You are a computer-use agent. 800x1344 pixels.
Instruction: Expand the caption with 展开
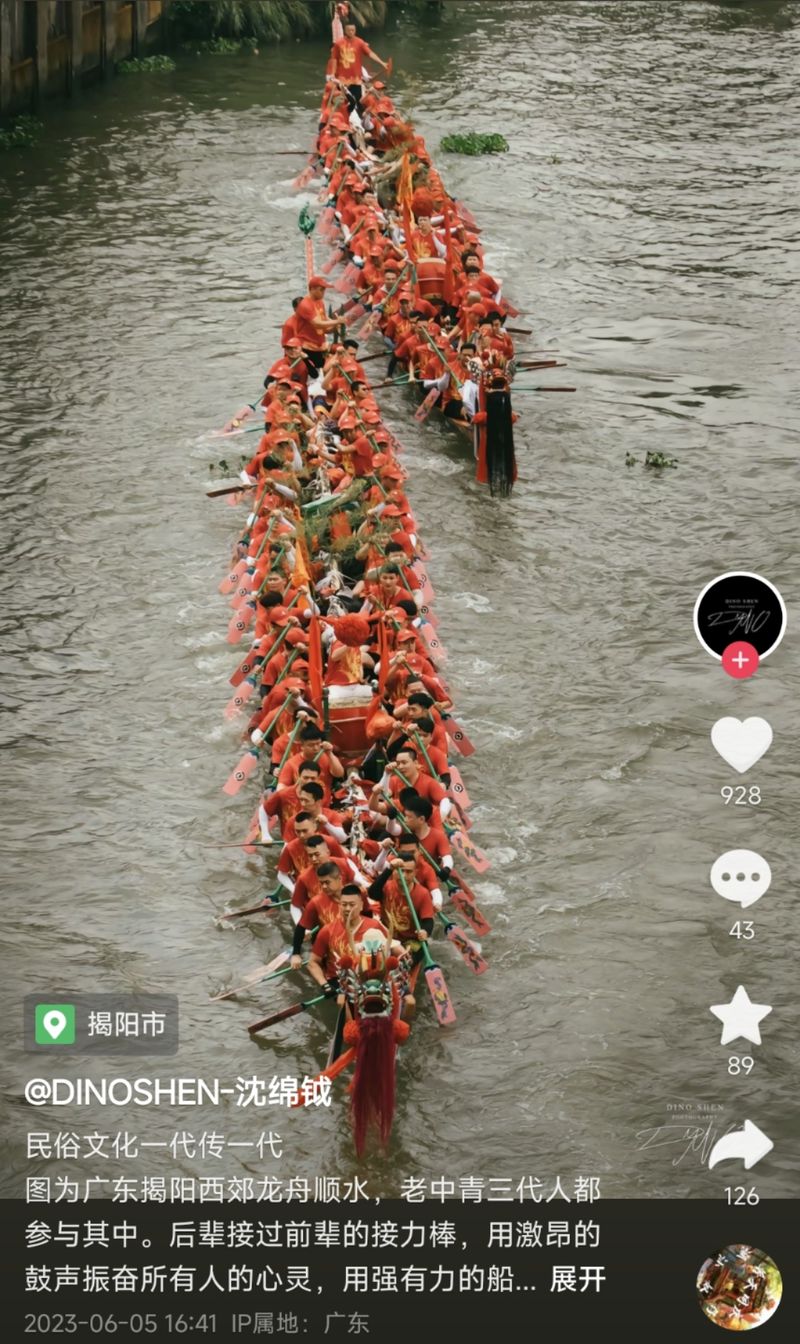click(578, 1279)
